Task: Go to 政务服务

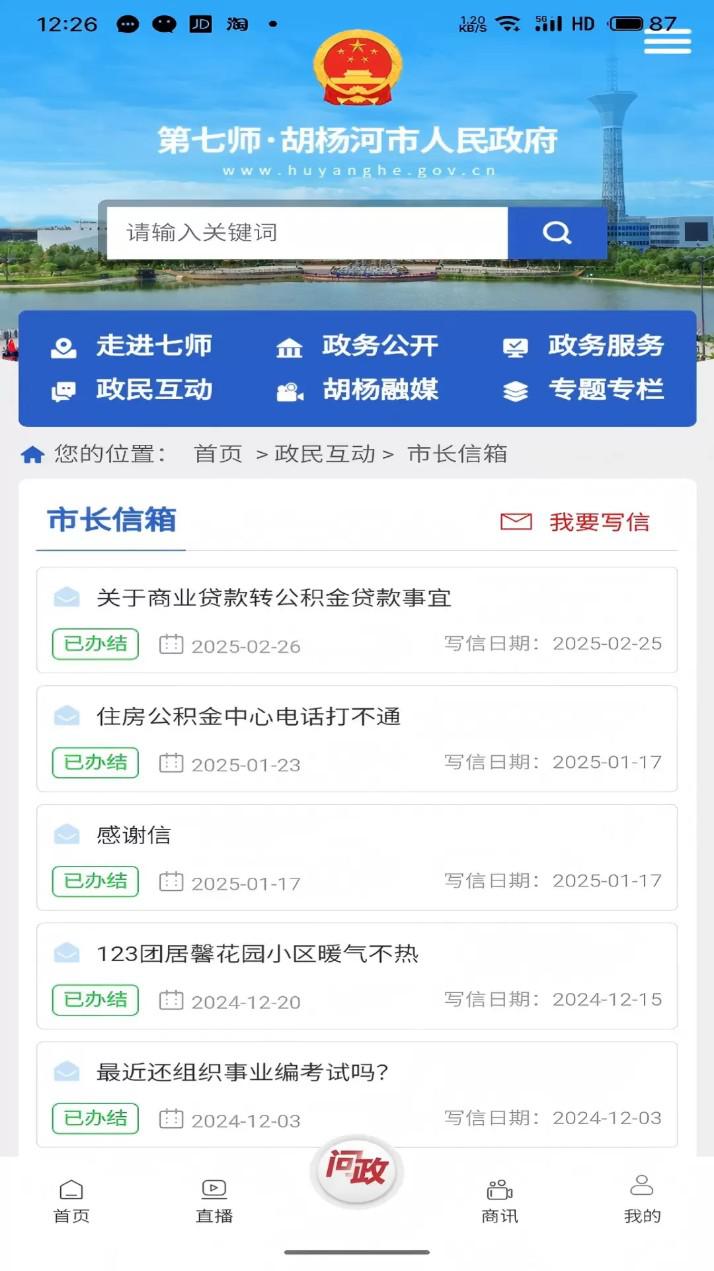Action: [583, 346]
